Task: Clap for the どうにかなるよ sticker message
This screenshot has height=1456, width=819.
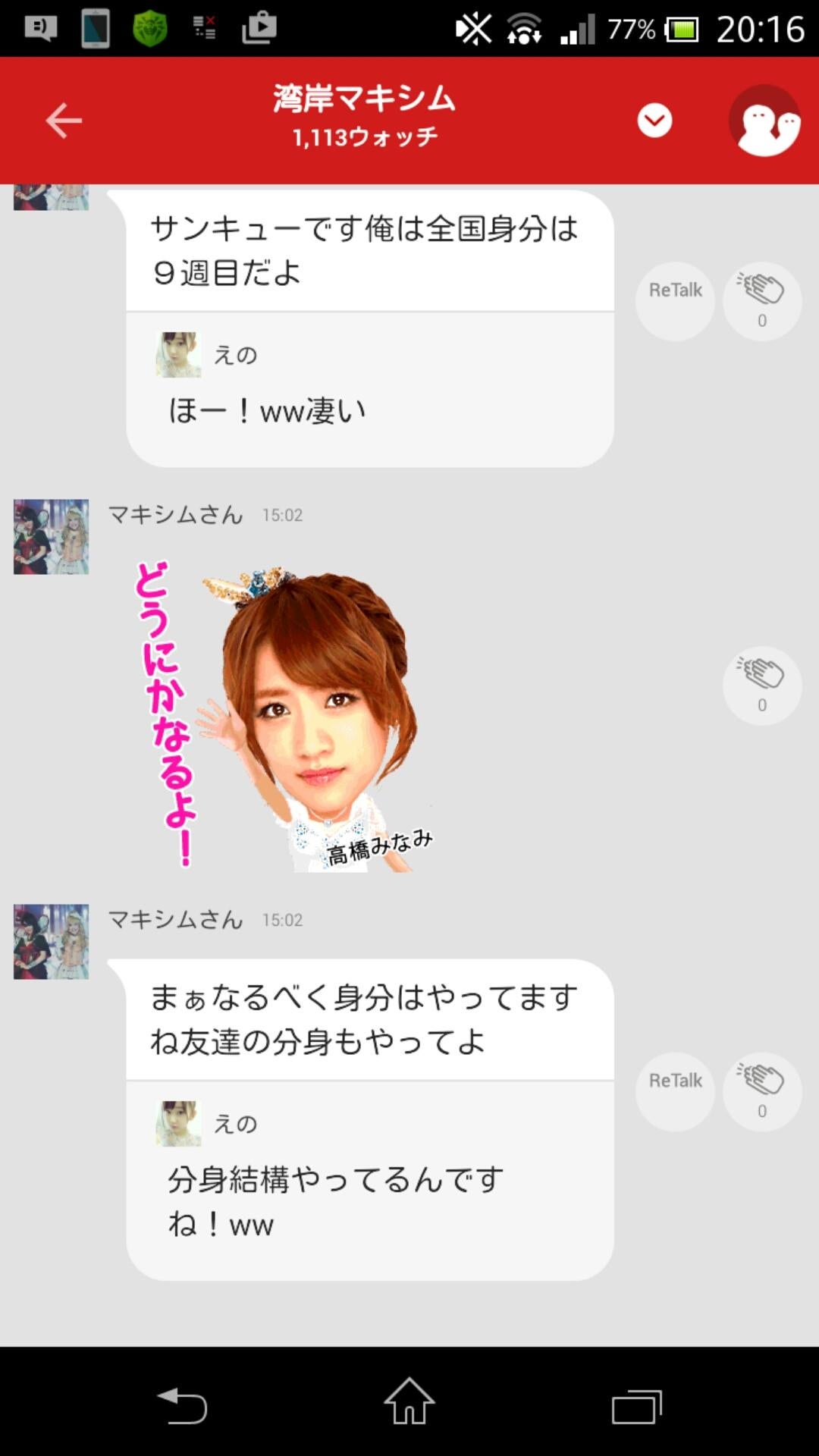Action: (x=762, y=686)
